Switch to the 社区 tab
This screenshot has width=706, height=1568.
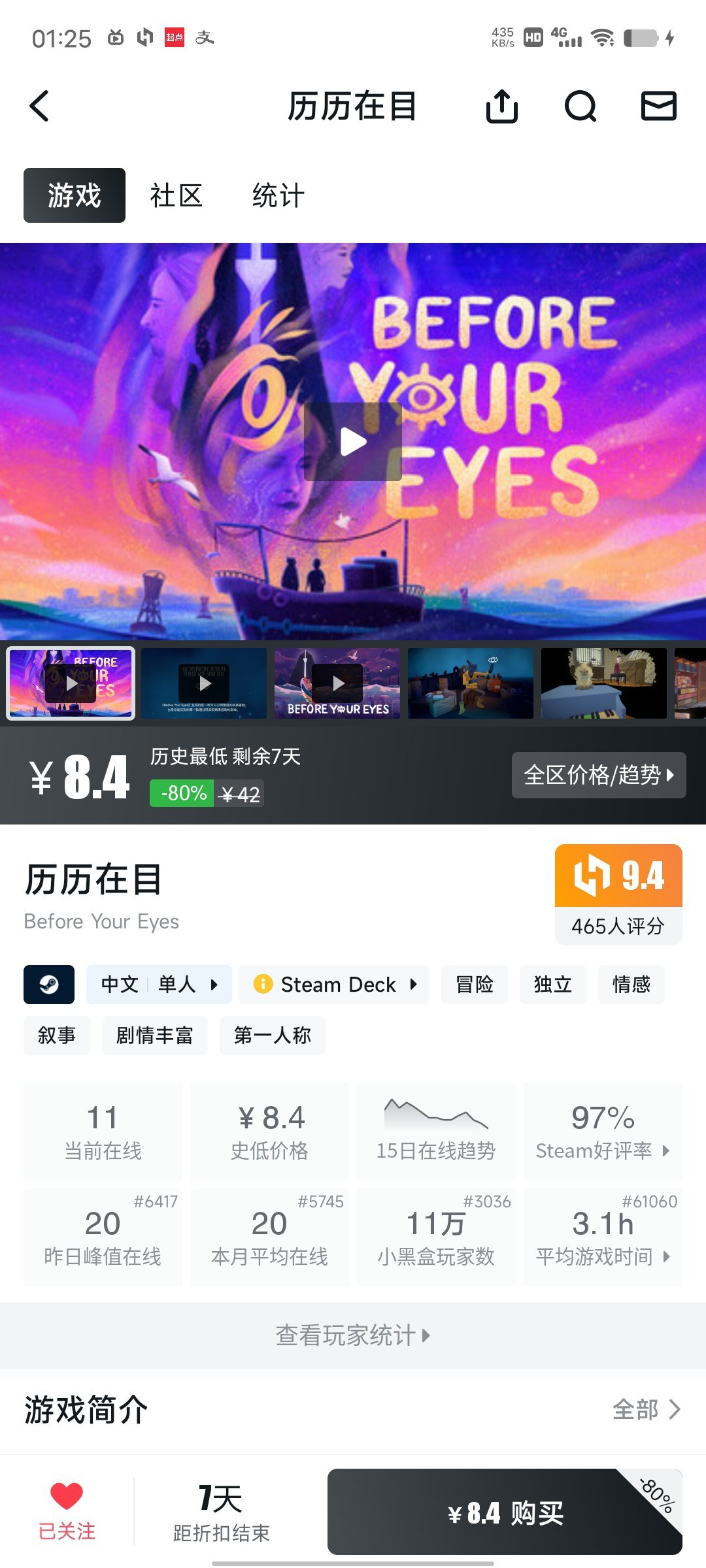coord(176,195)
